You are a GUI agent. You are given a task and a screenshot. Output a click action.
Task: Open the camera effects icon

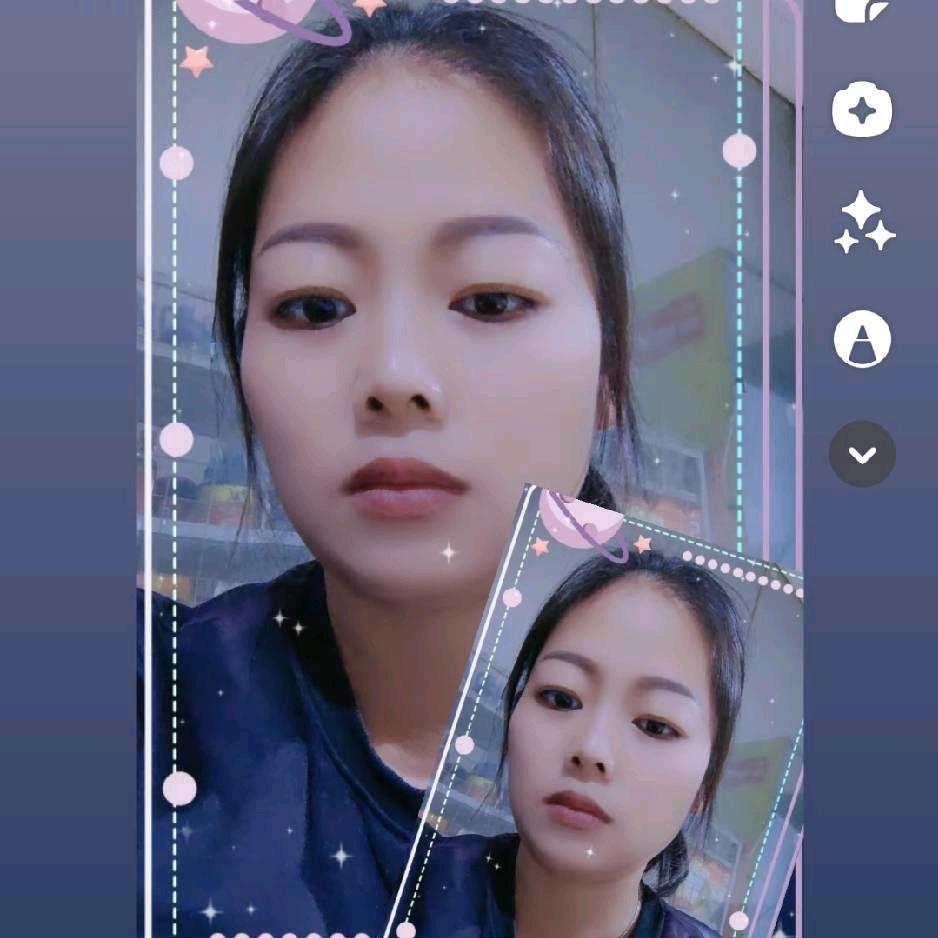[x=862, y=110]
